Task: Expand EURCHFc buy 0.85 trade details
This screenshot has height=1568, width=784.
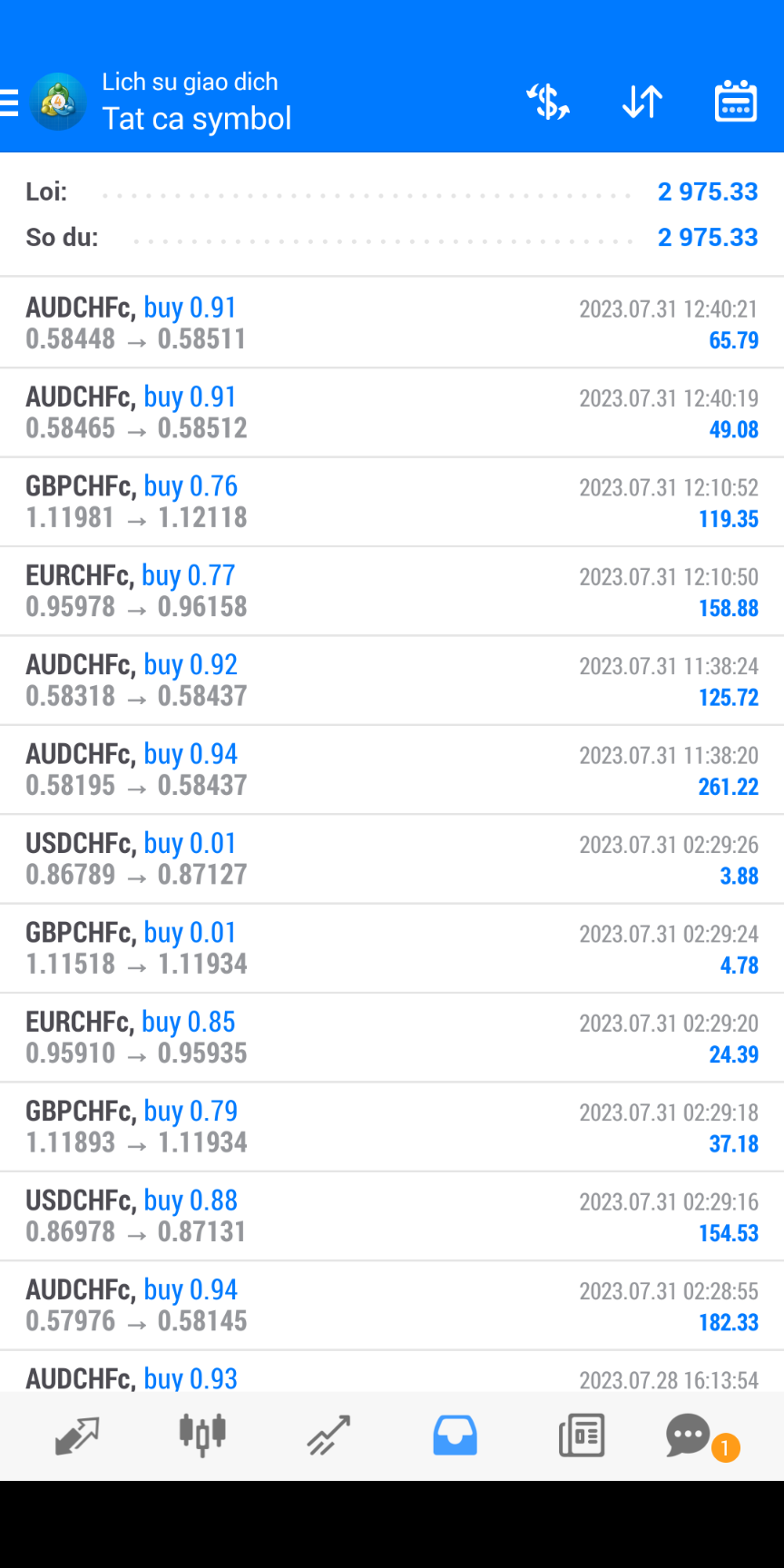Action: click(x=392, y=1037)
